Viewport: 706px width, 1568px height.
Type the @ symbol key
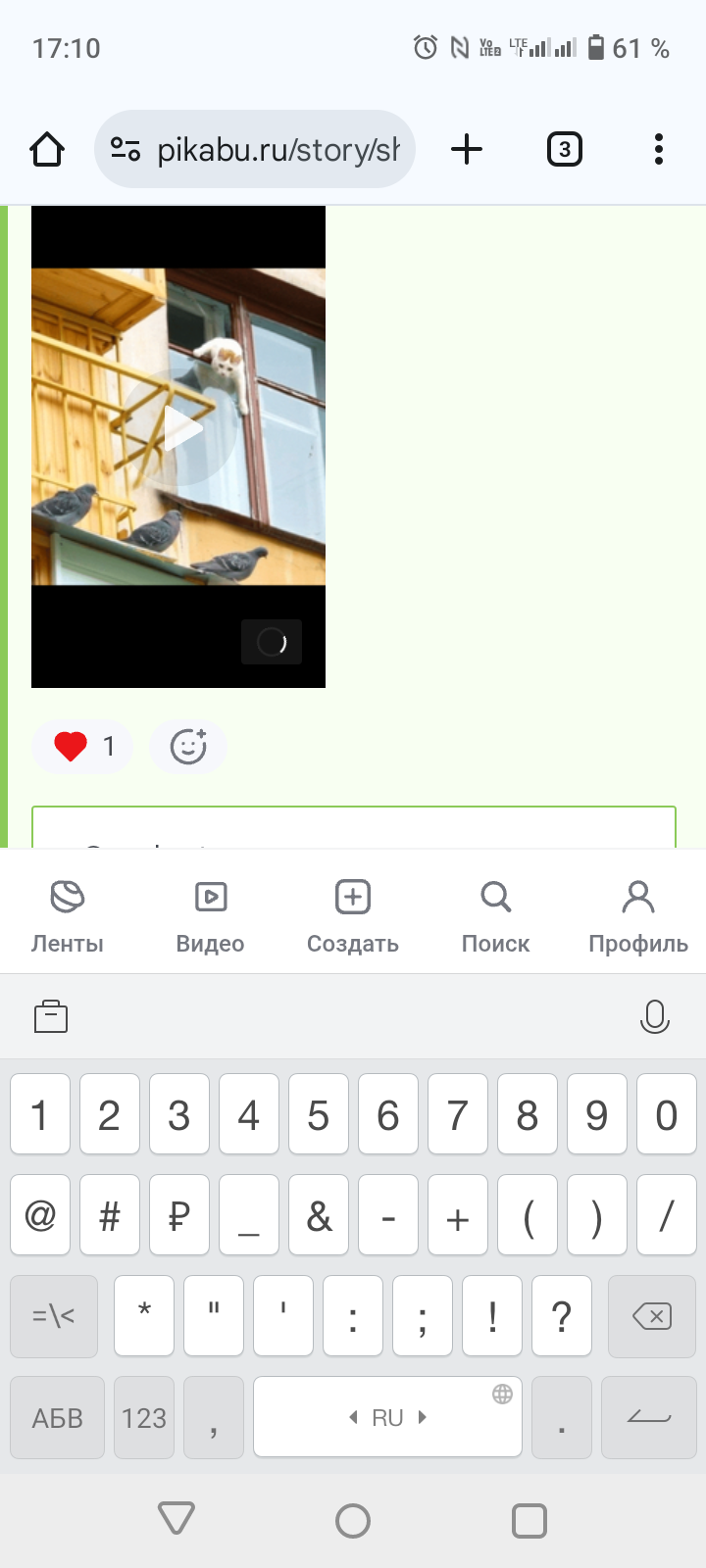point(40,1215)
